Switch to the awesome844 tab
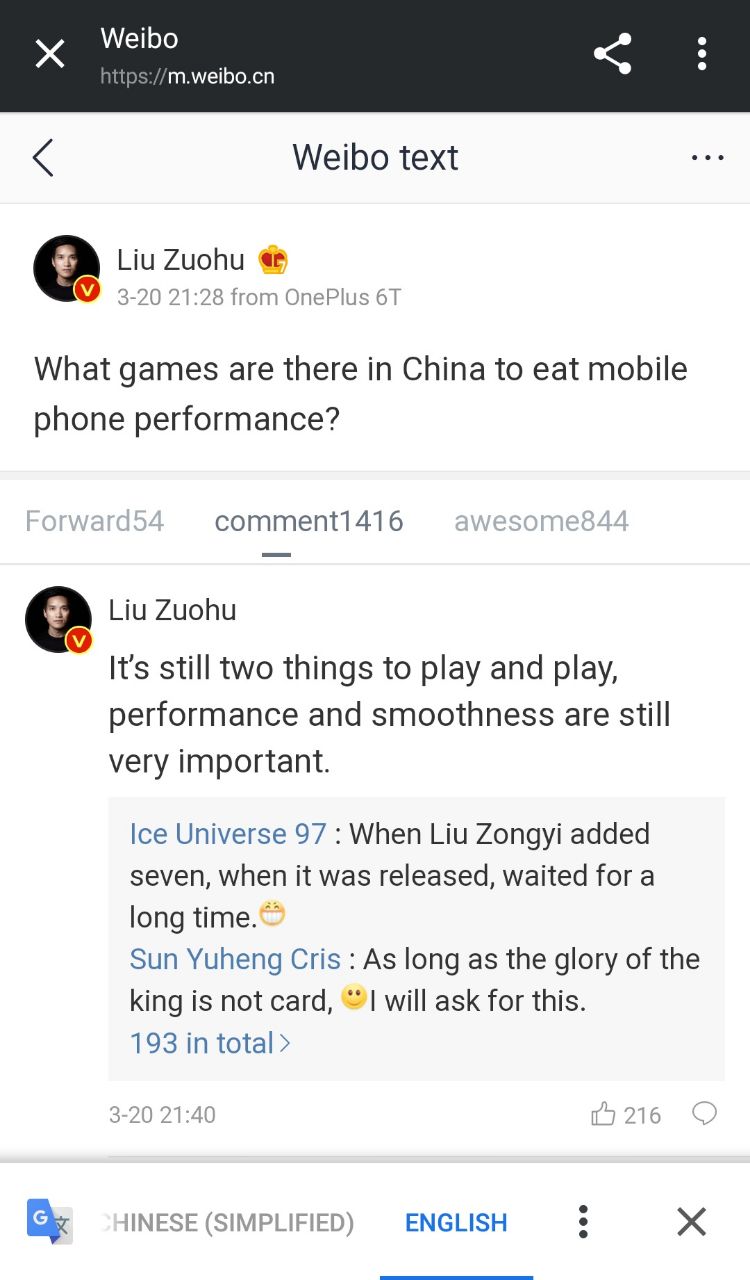This screenshot has width=750, height=1280. coord(541,521)
